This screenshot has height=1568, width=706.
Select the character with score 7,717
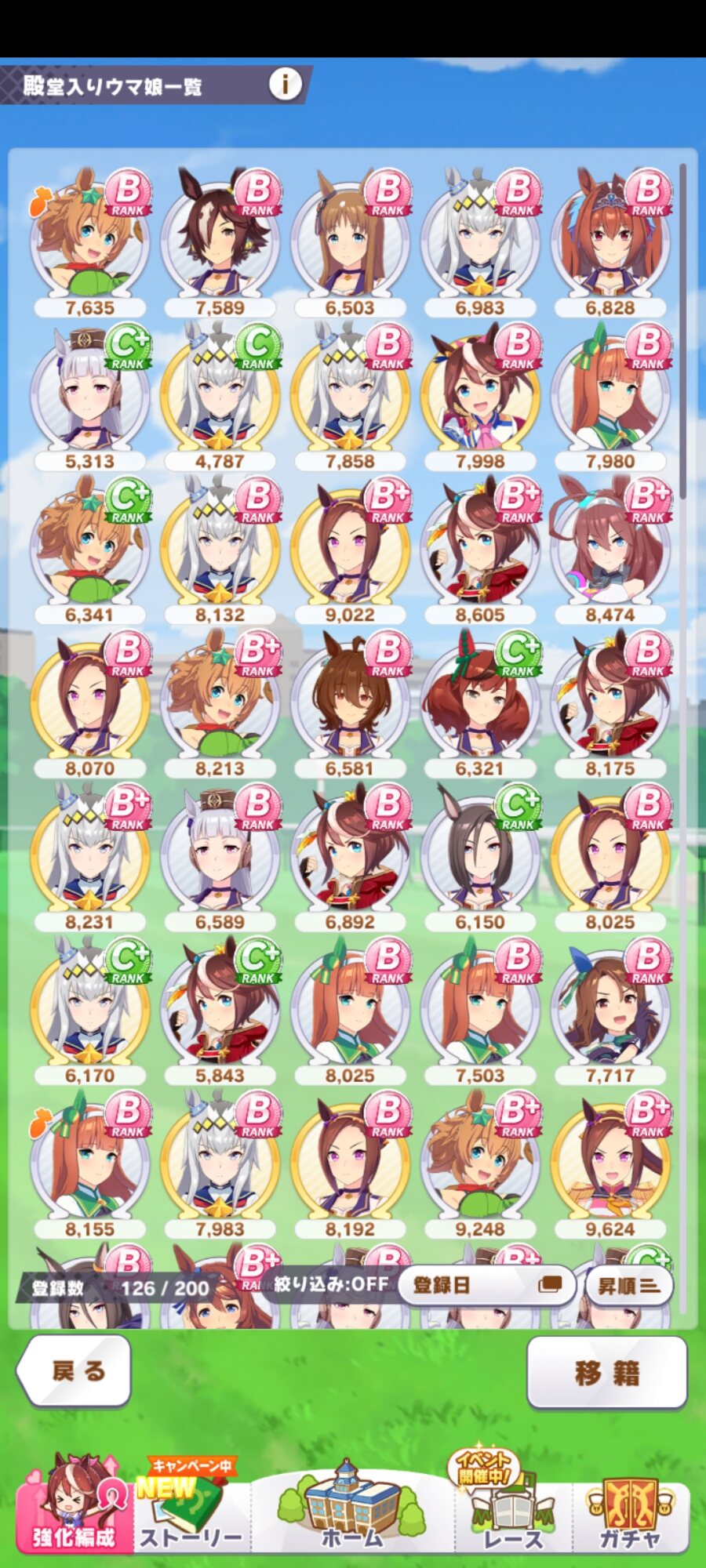point(610,1007)
